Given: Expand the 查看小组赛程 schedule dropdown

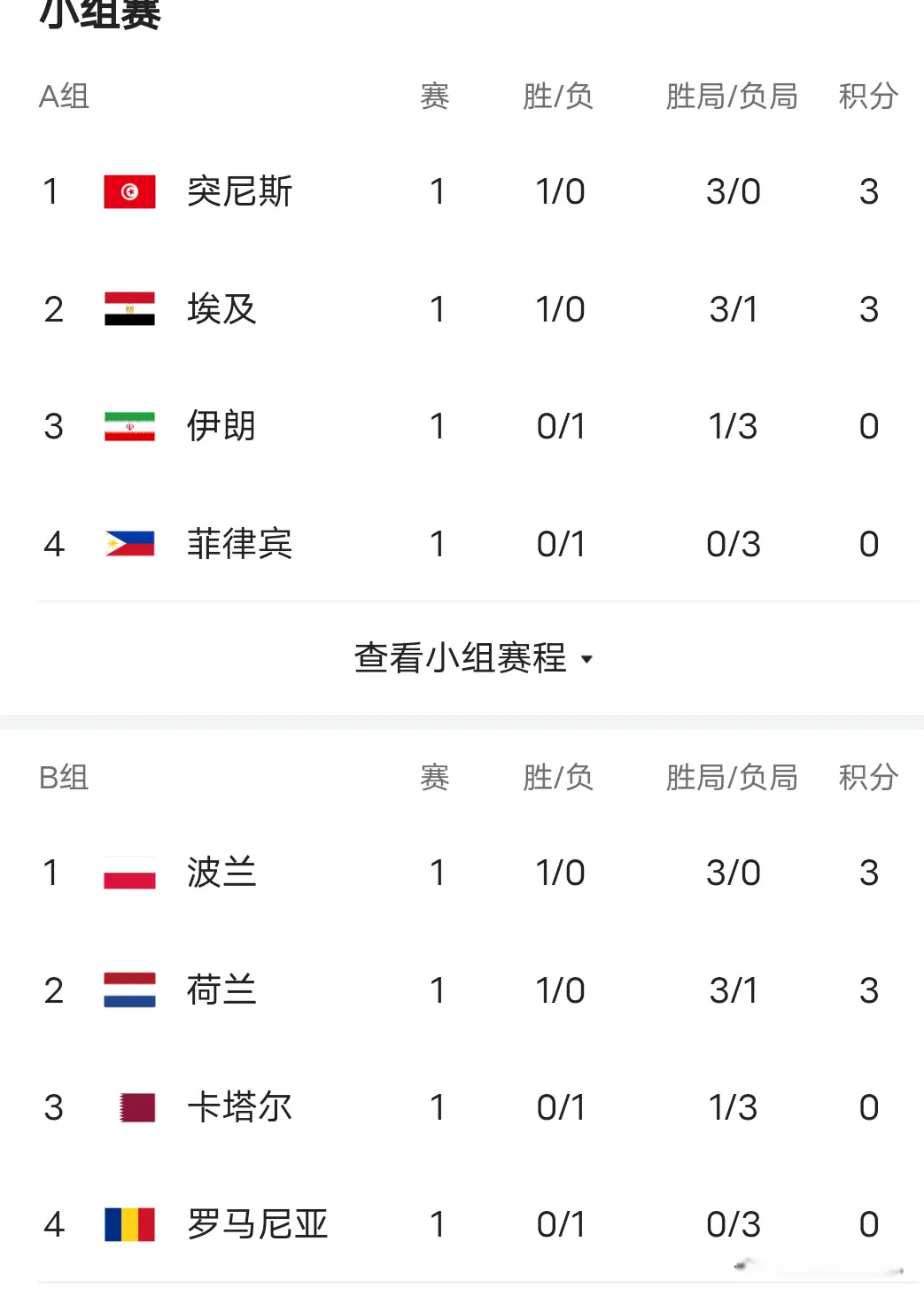Looking at the screenshot, I should [462, 658].
